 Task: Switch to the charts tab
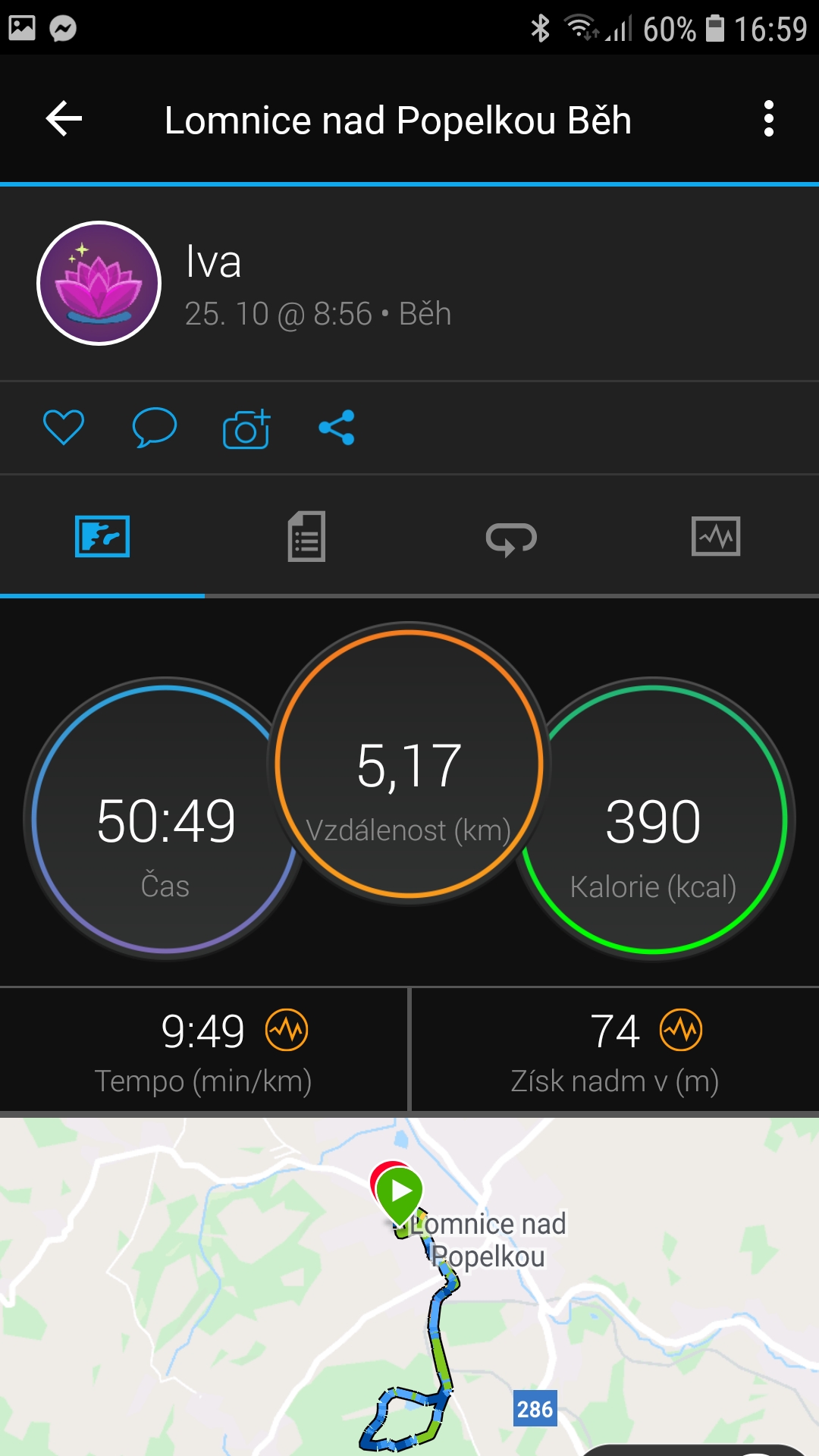(x=716, y=536)
